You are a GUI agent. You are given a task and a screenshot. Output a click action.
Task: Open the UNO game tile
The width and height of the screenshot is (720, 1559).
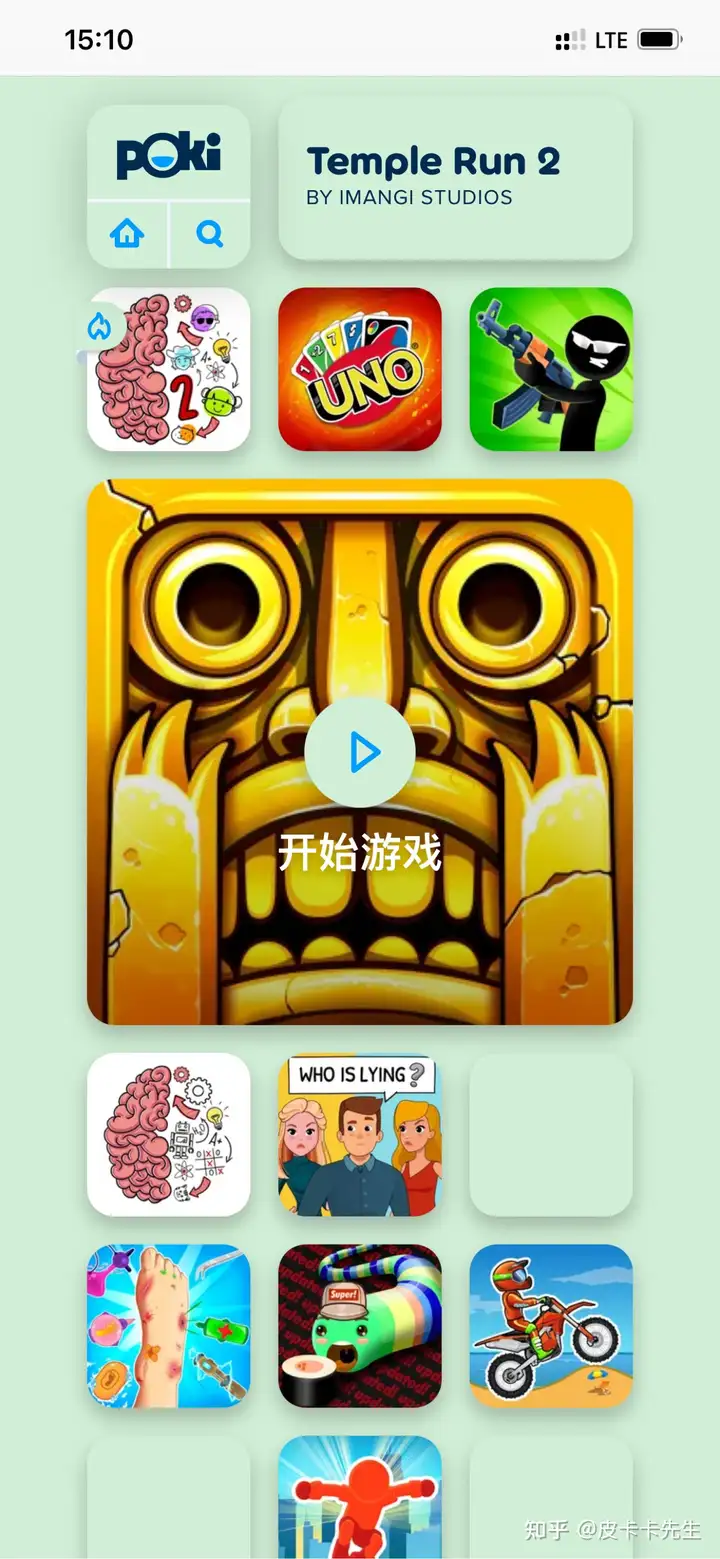click(359, 369)
